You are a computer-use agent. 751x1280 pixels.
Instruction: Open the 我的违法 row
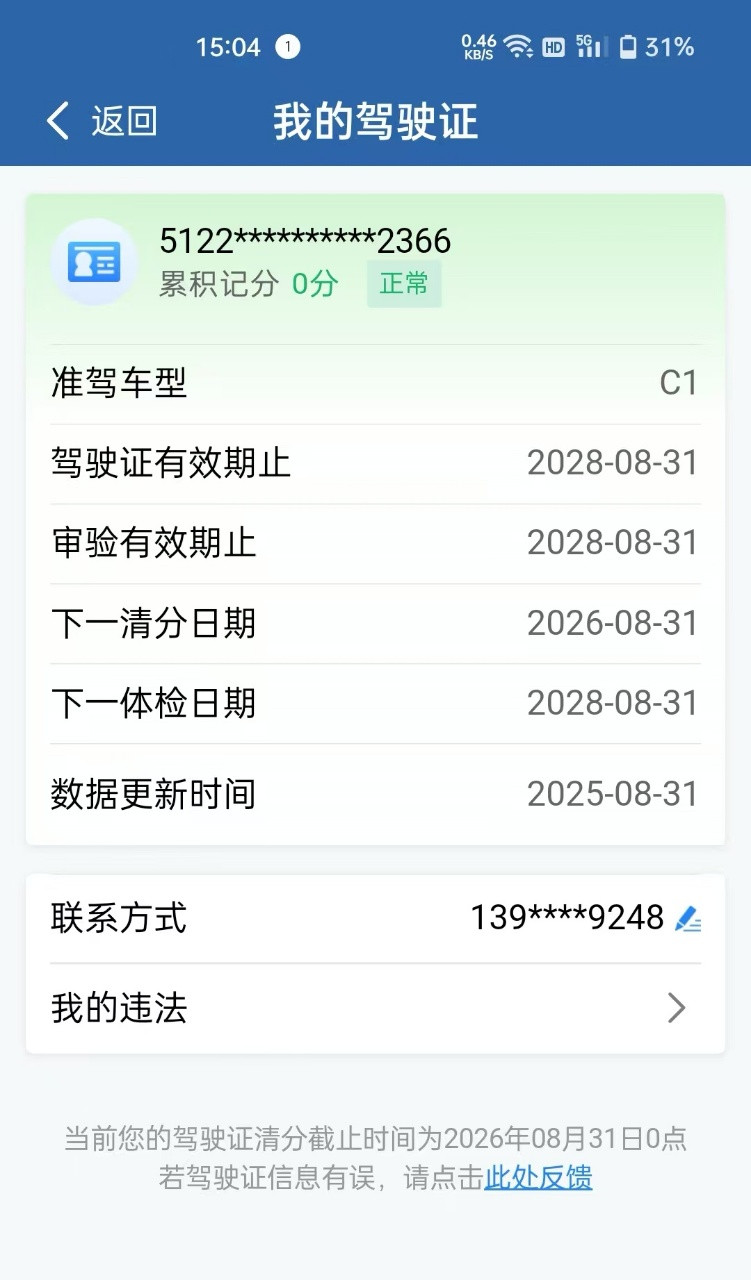tap(375, 1008)
